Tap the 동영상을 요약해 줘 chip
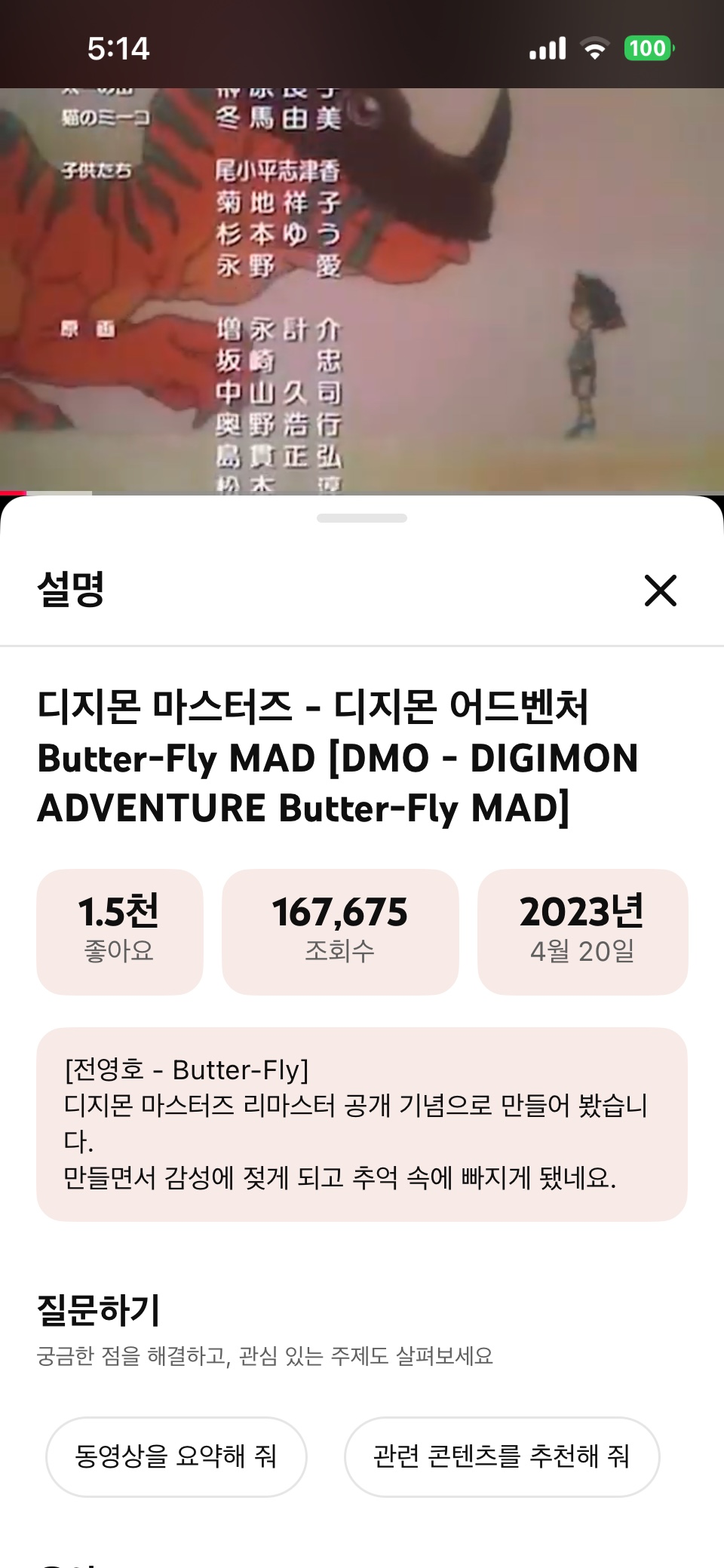Viewport: 724px width, 1568px height. tap(176, 1456)
